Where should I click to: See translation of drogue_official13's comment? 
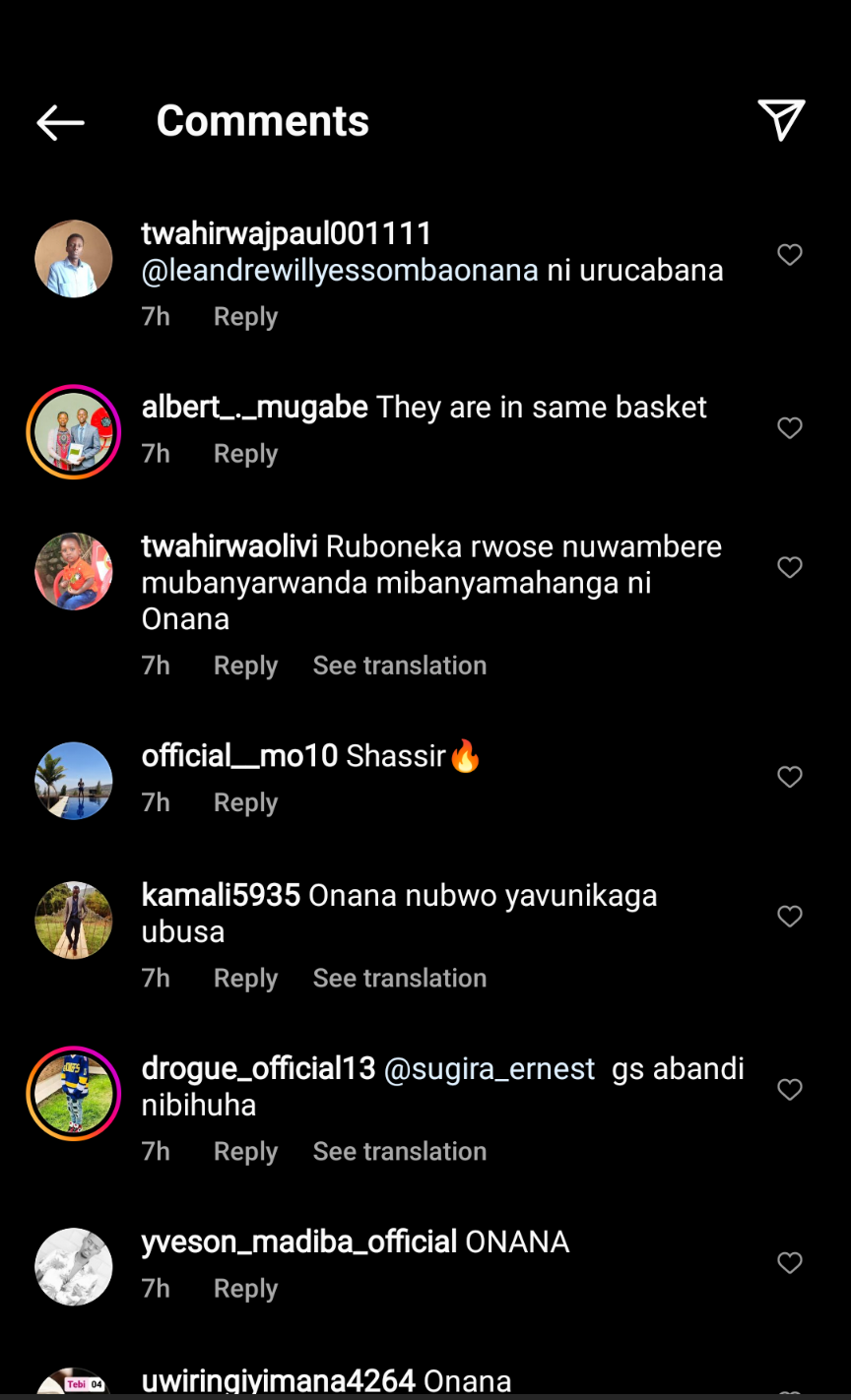pyautogui.click(x=399, y=1151)
